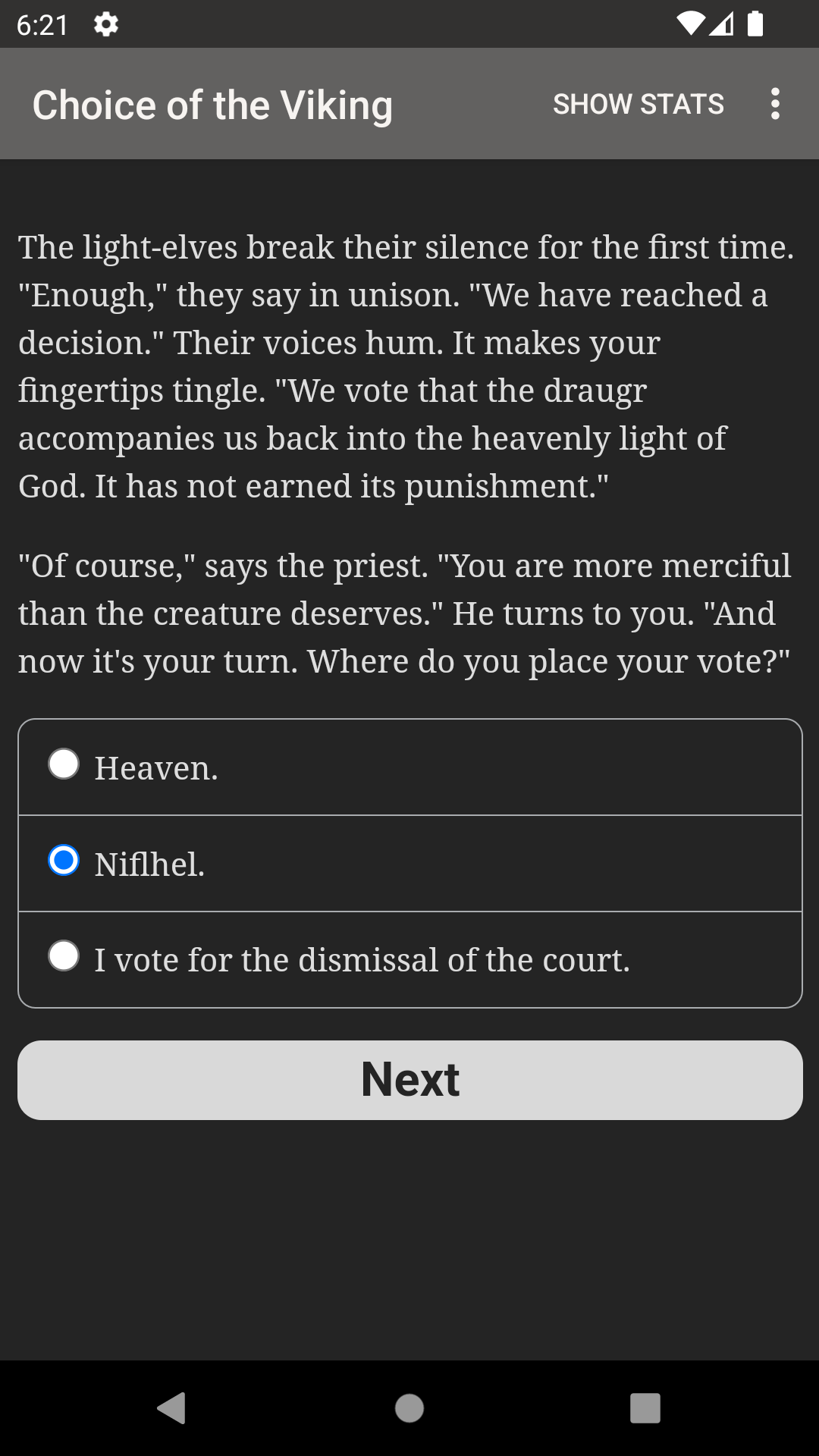819x1456 pixels.
Task: Tap the Next button
Action: click(410, 1080)
